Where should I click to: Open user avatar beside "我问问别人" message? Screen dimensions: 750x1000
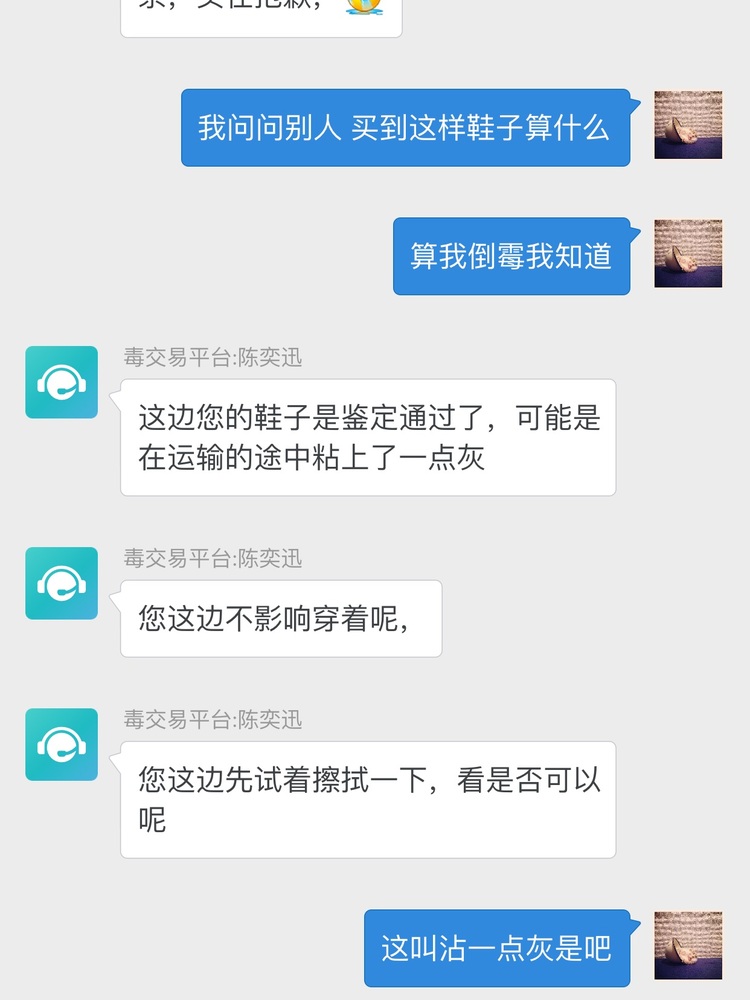[x=688, y=125]
